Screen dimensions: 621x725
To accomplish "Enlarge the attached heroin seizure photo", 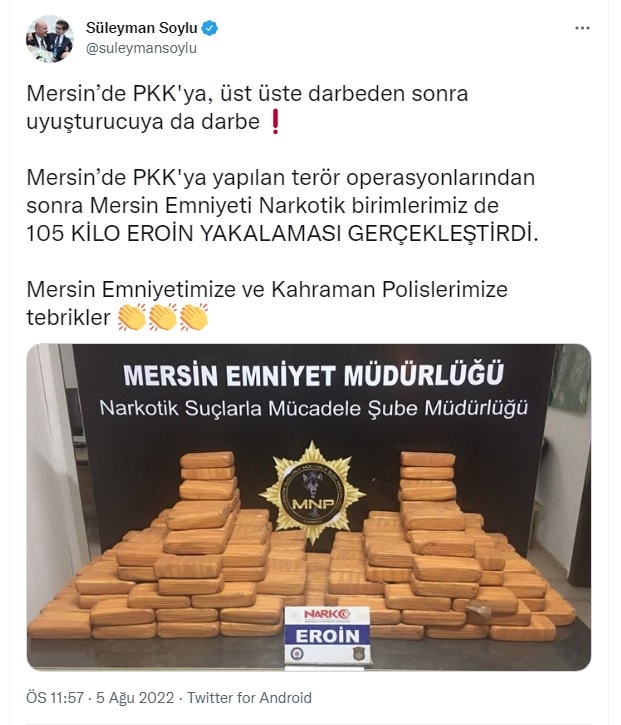I will pyautogui.click(x=309, y=507).
